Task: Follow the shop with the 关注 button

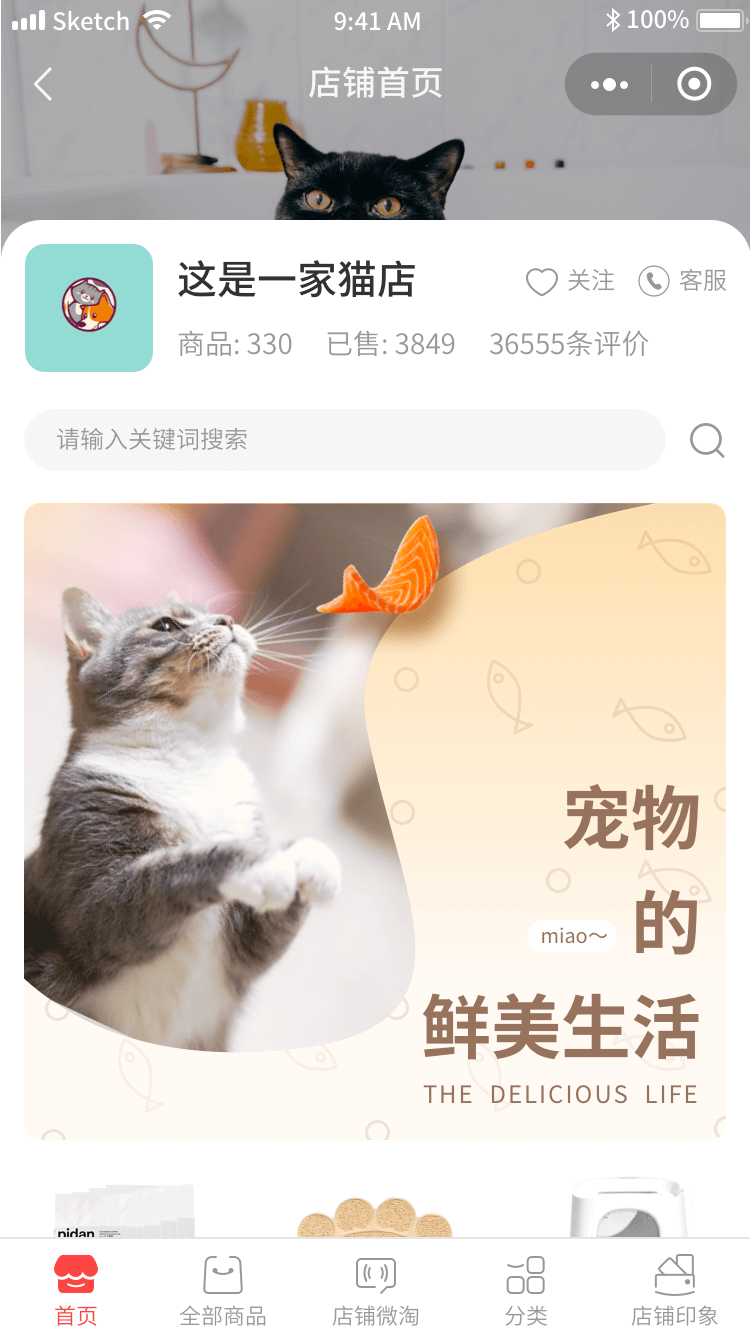Action: 571,282
